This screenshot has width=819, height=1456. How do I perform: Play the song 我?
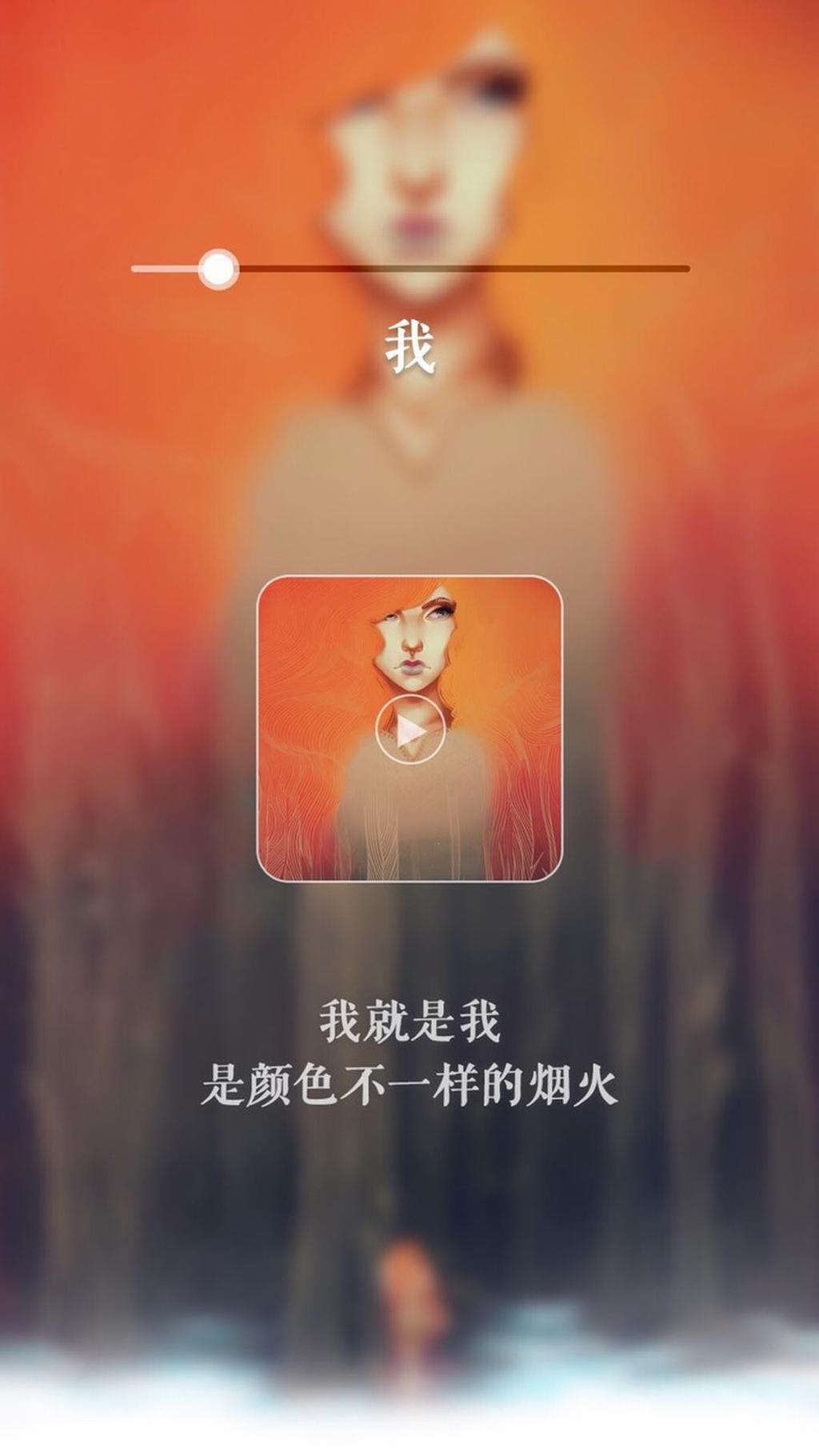click(409, 729)
